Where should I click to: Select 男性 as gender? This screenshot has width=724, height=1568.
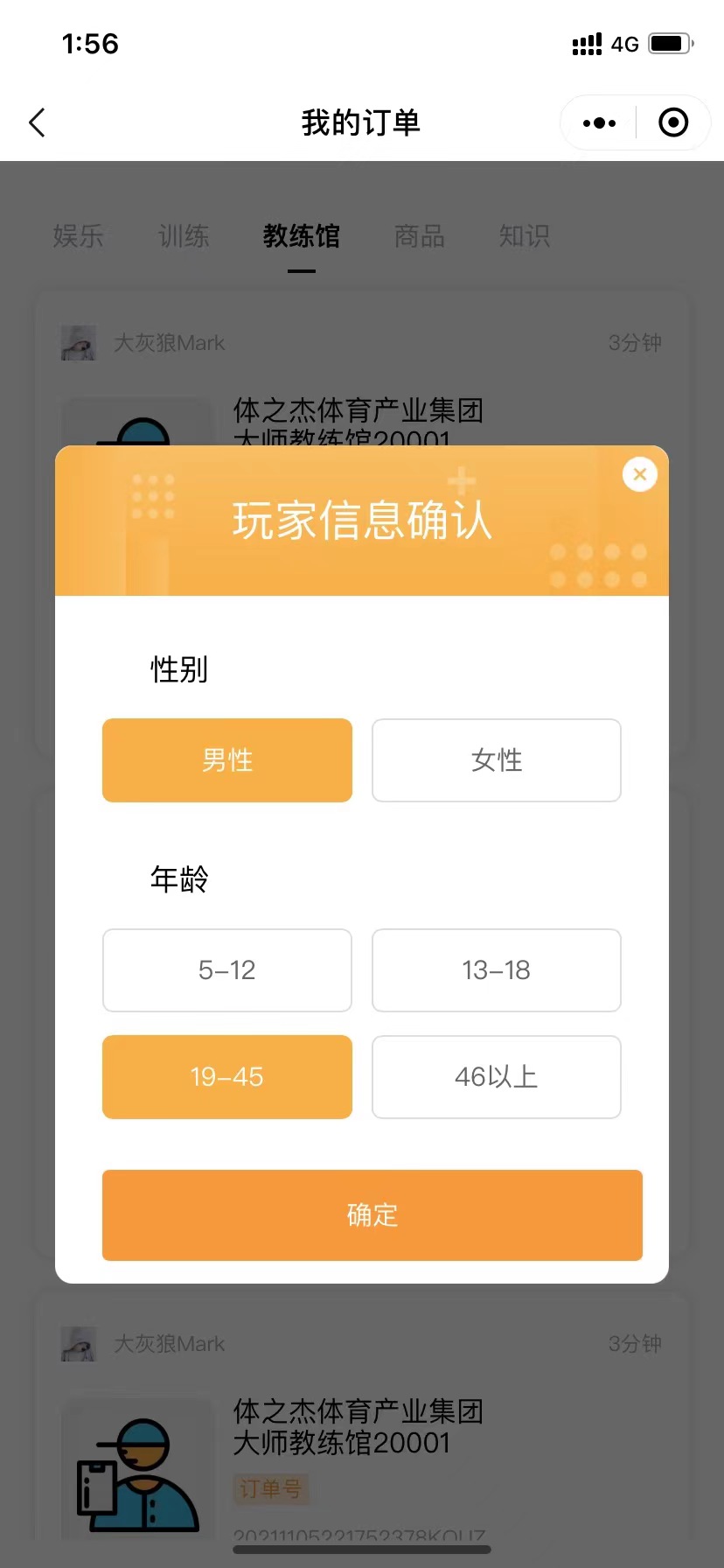(227, 760)
